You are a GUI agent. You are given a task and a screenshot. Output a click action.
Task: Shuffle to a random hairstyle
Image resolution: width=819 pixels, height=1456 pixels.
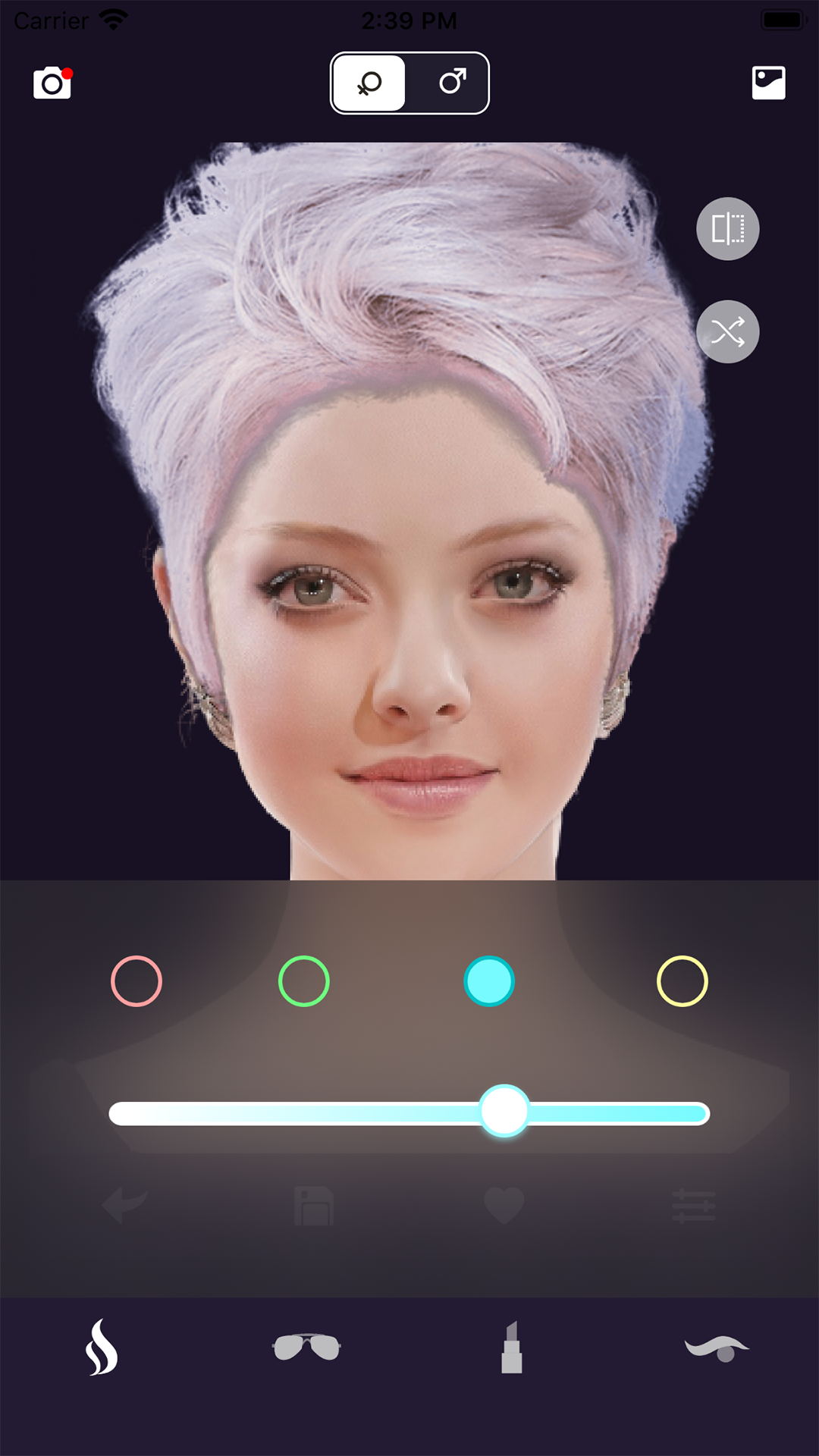pyautogui.click(x=726, y=332)
